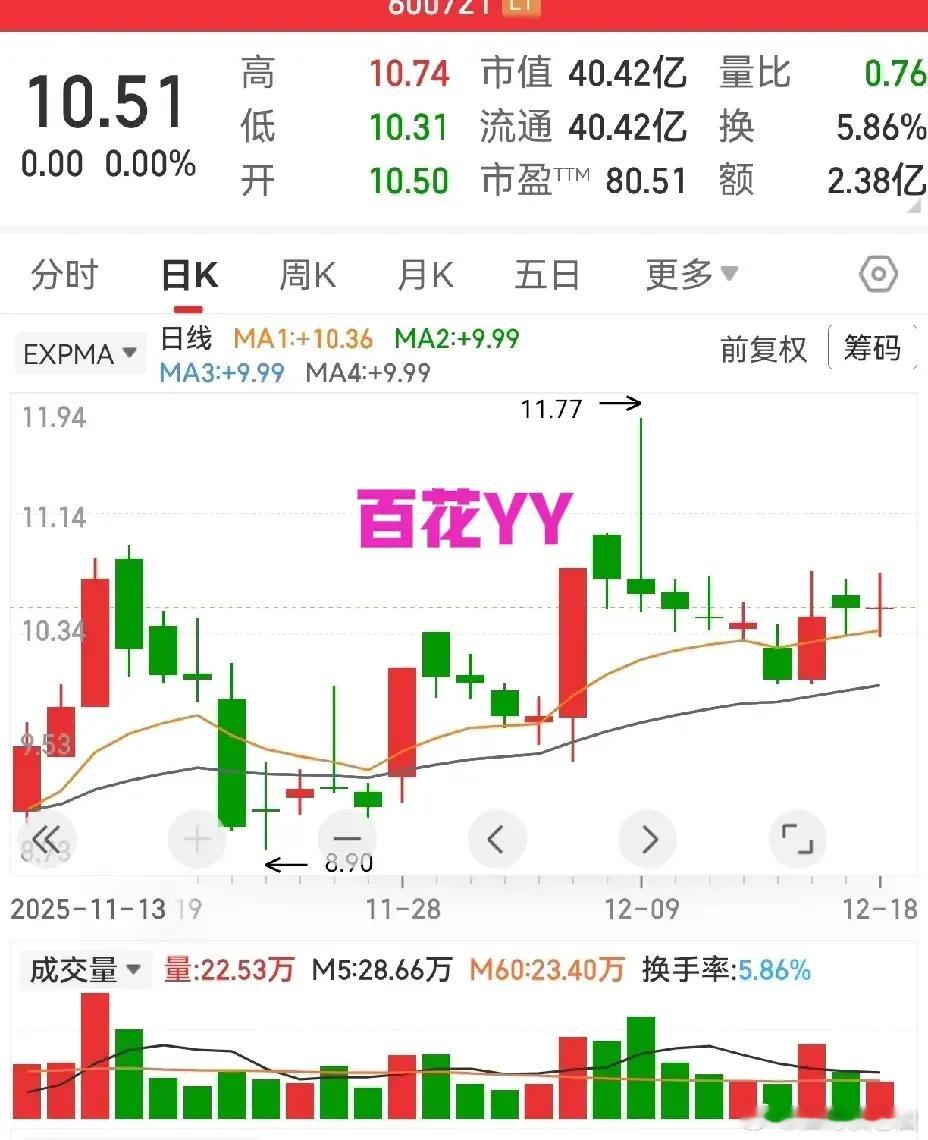Screen dimensions: 928x1140
Task: Open fullscreen chart via expand icon
Action: (x=798, y=839)
